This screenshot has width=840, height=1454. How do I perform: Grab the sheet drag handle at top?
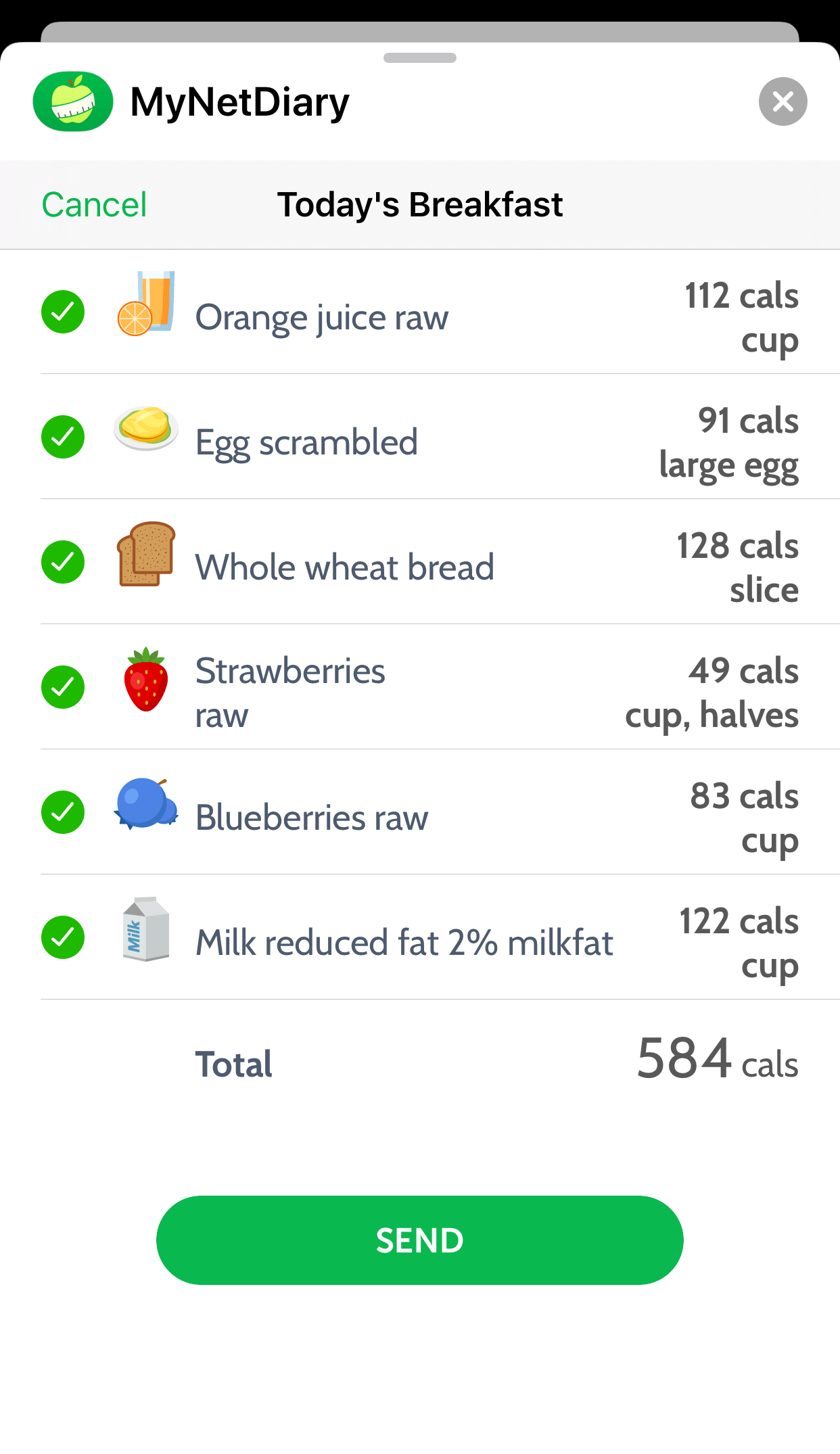[x=419, y=59]
